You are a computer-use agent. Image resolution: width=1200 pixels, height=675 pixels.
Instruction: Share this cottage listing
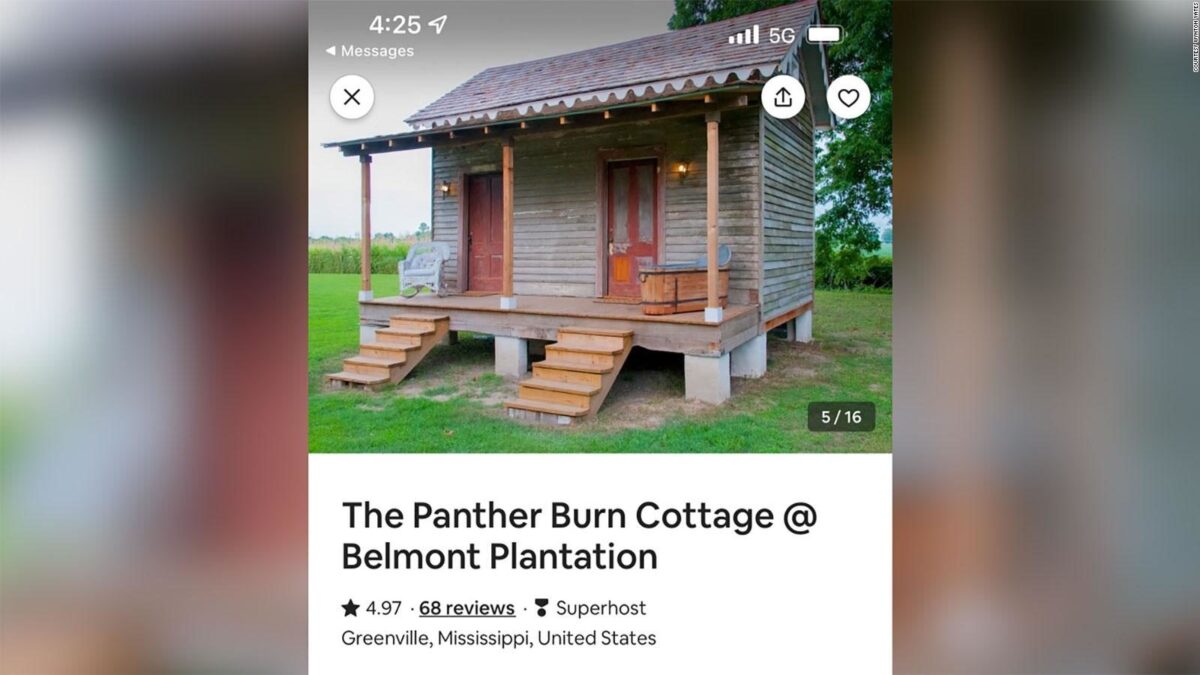pos(783,97)
